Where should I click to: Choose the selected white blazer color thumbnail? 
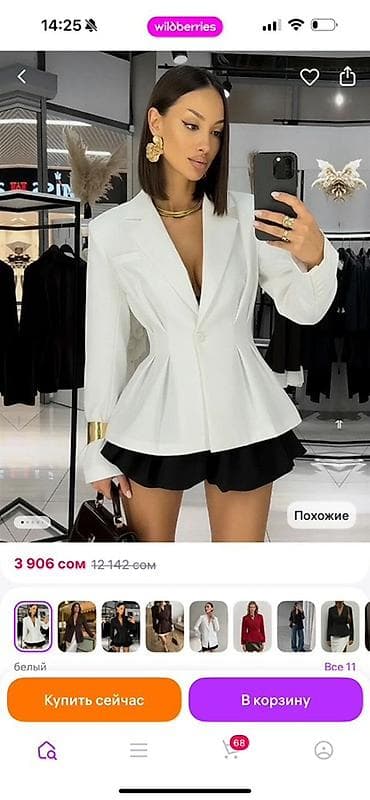click(33, 626)
